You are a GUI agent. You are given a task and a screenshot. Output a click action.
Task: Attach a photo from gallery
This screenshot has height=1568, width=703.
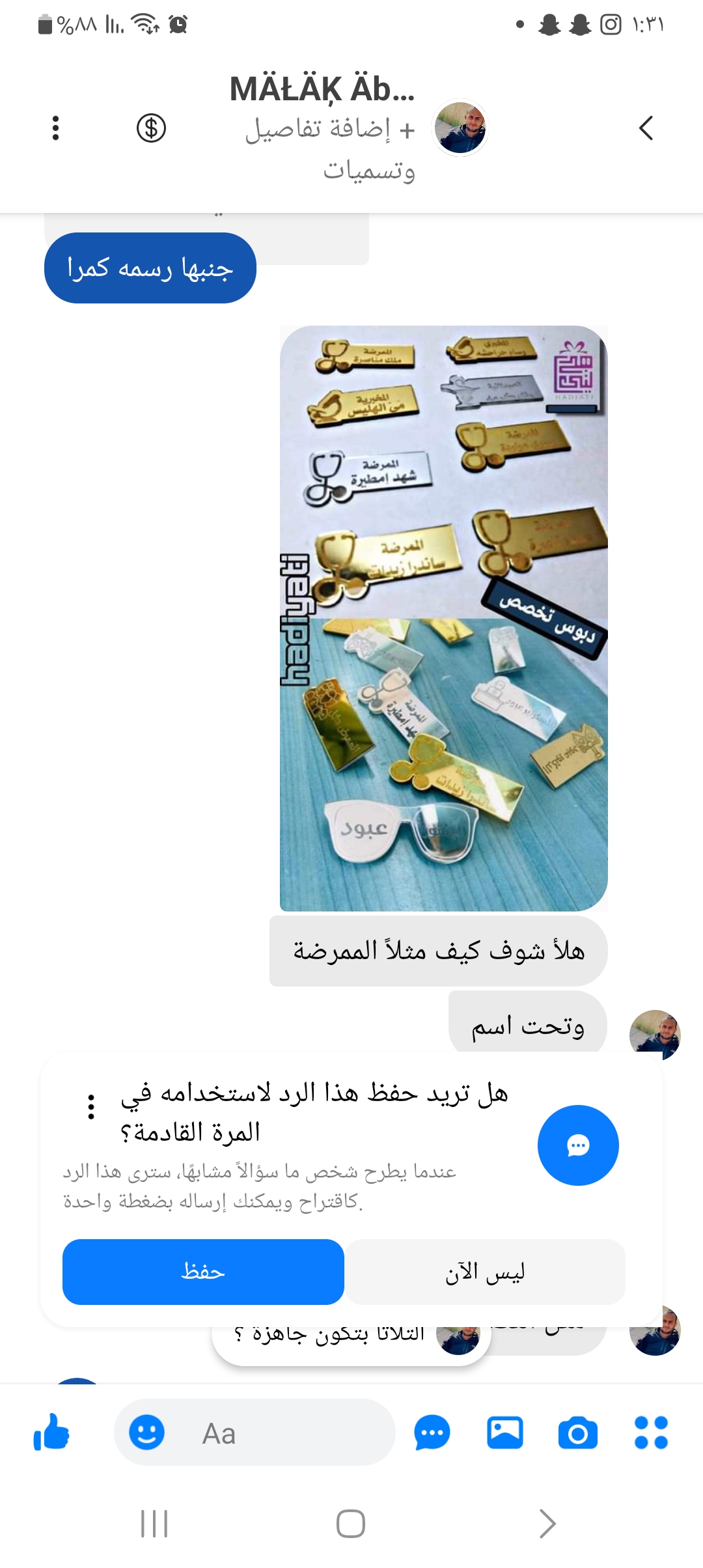coord(504,1433)
